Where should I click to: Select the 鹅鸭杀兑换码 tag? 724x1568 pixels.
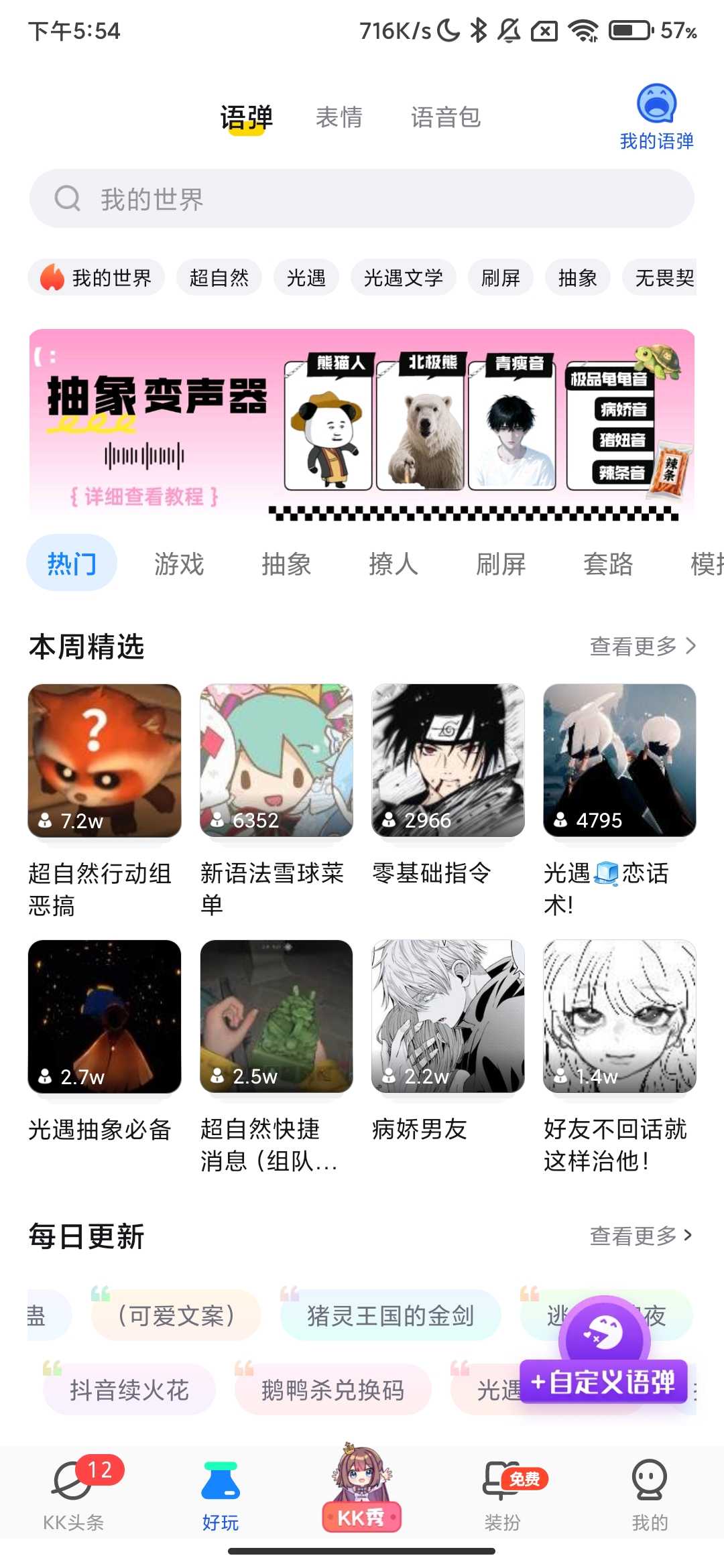click(333, 1390)
